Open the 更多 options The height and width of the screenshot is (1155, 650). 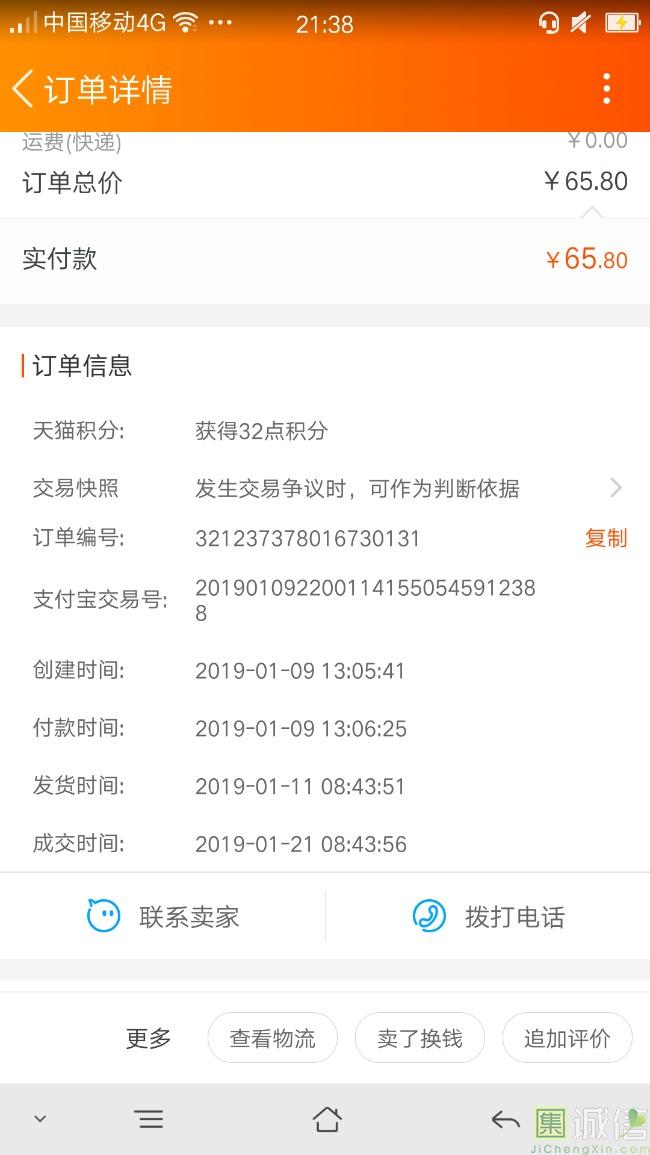[x=148, y=1038]
